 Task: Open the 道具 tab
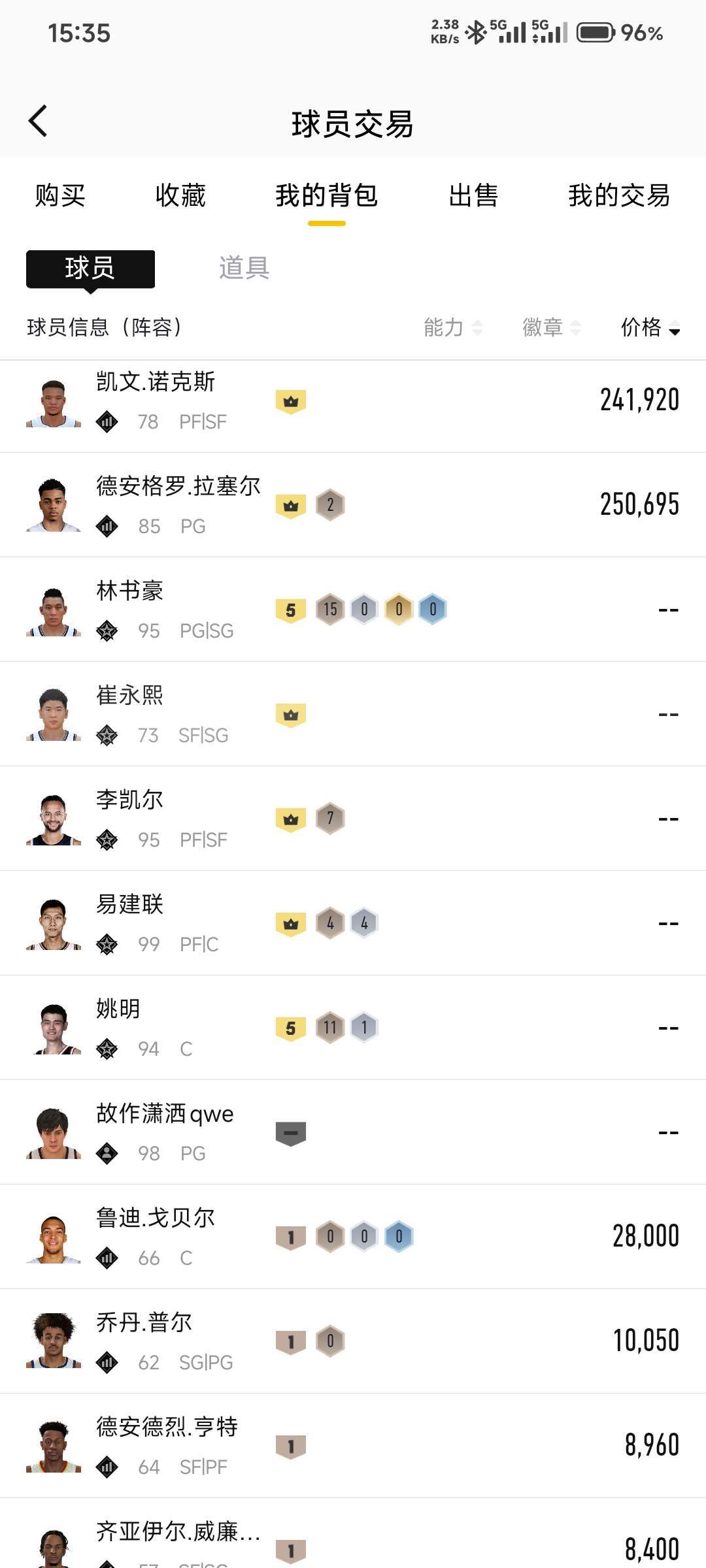(244, 269)
